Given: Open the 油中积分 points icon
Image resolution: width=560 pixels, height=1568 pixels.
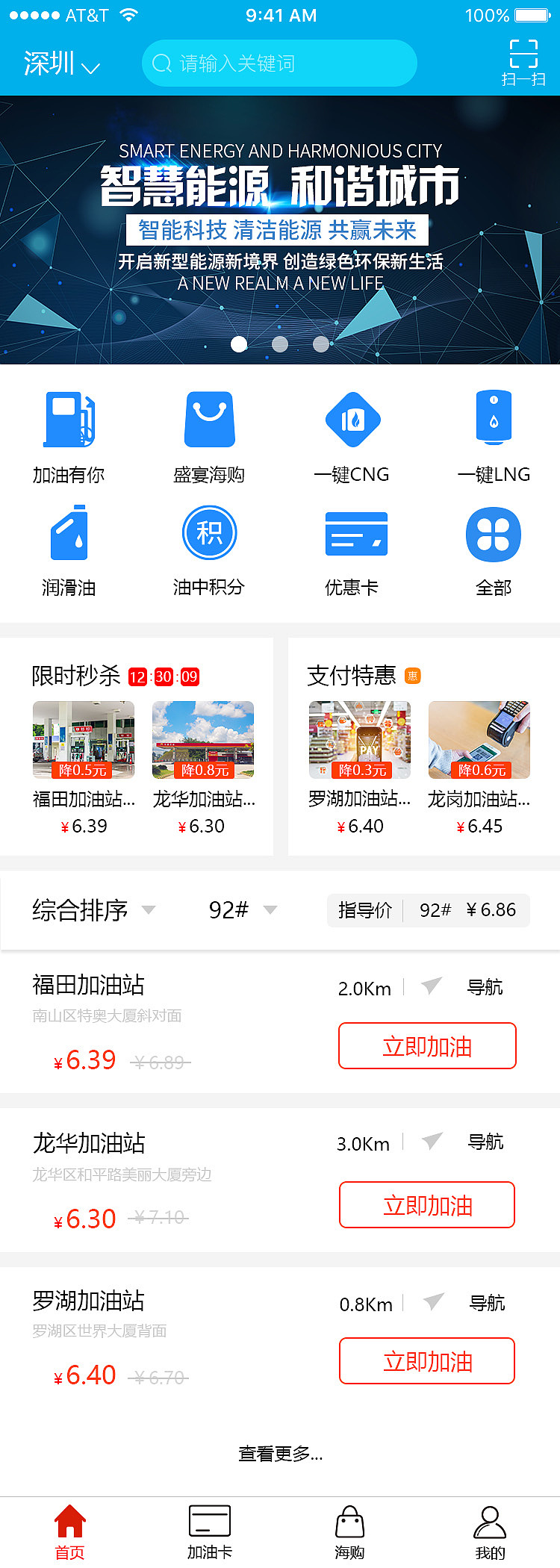Looking at the screenshot, I should 210,532.
